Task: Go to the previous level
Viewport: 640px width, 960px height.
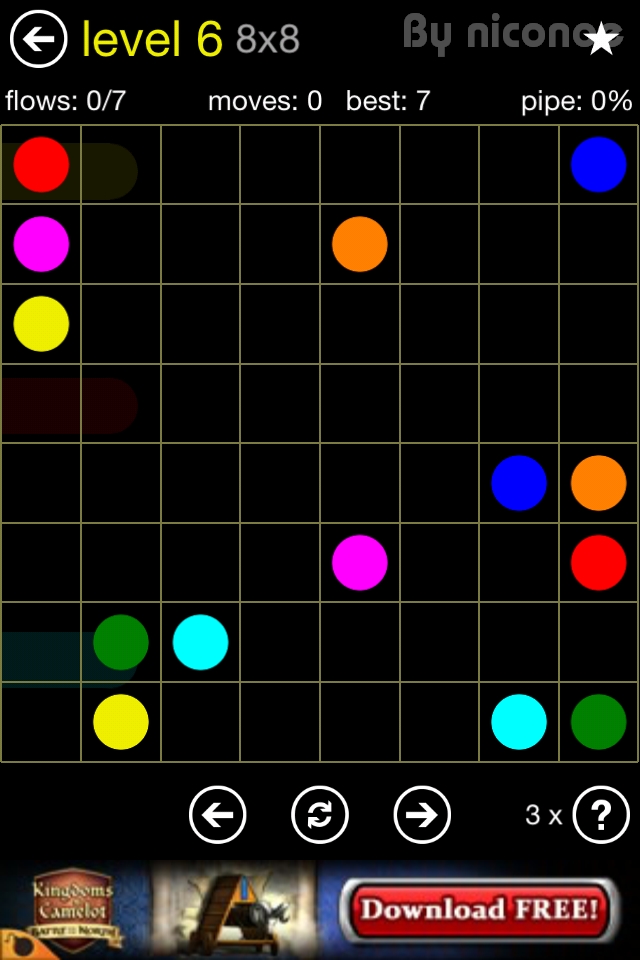Action: click(x=217, y=815)
